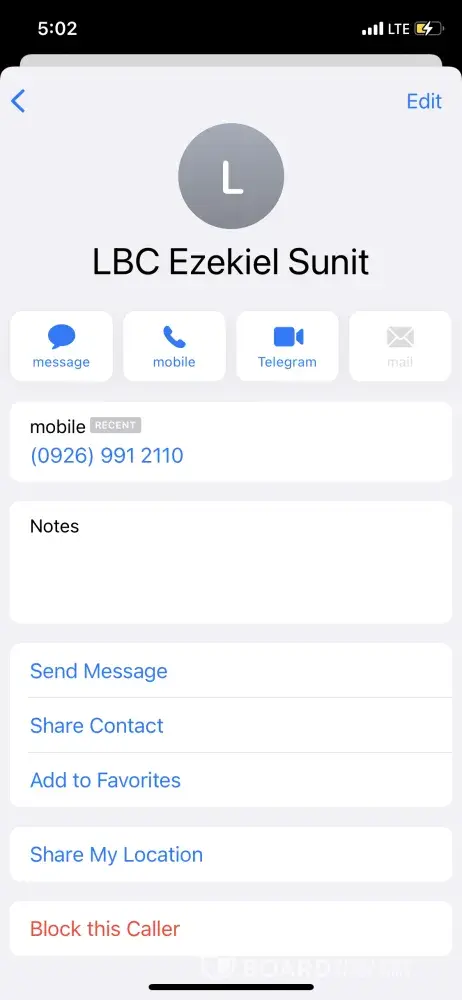Start a Telegram video call
462x1000 pixels.
click(287, 346)
